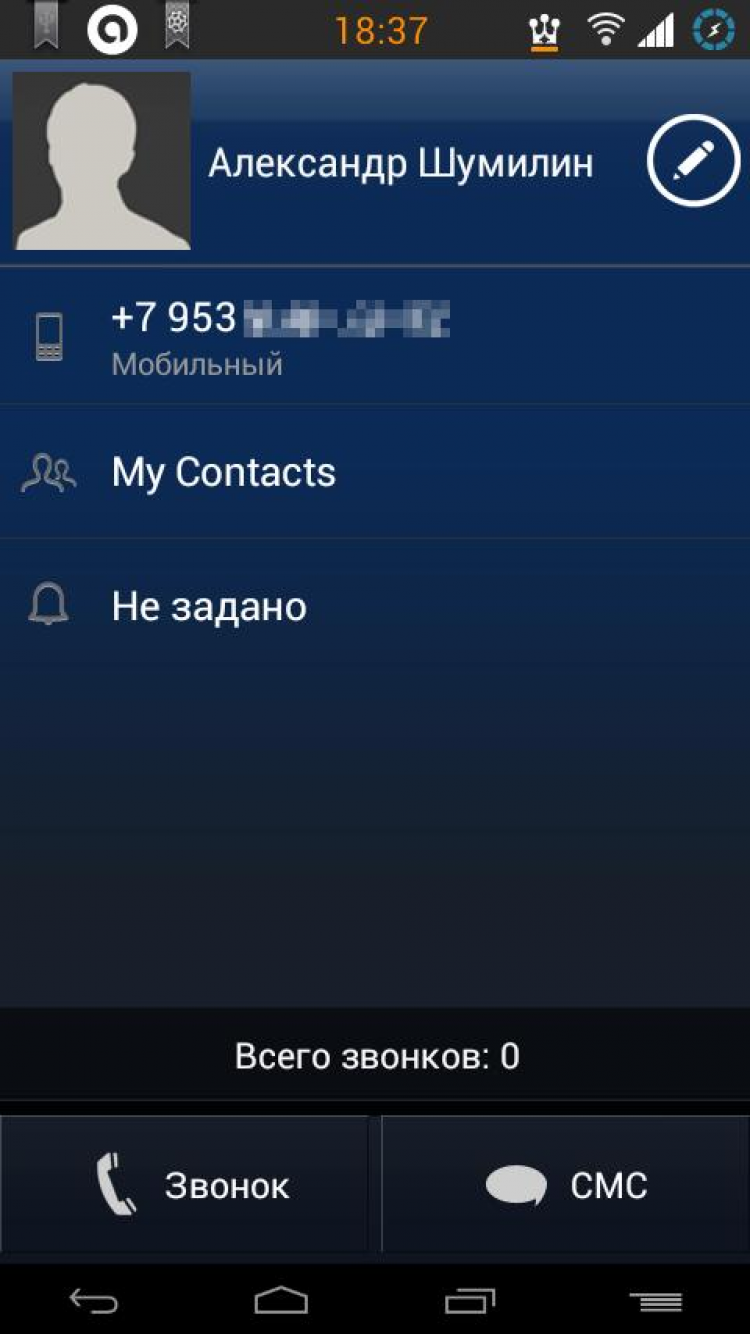Tap Александр Шумилин's avatar photo
This screenshot has width=750, height=1334.
click(101, 161)
